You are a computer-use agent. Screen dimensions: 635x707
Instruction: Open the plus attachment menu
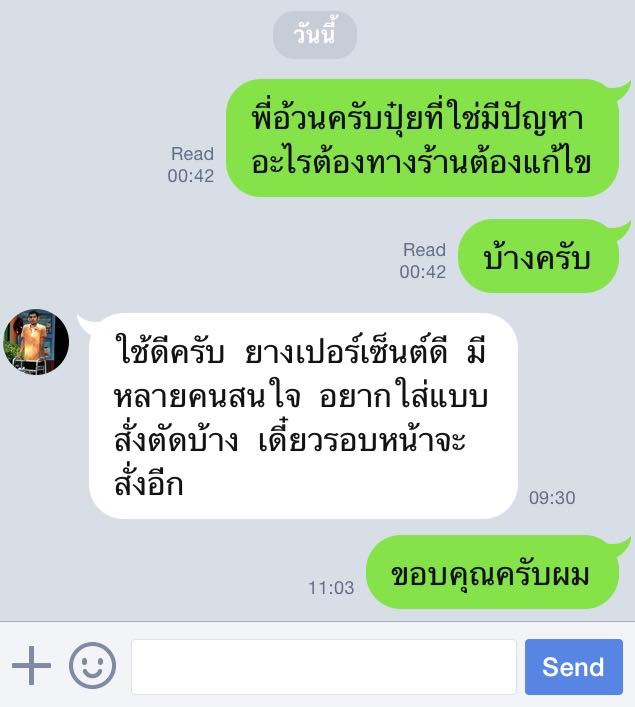[x=31, y=666]
